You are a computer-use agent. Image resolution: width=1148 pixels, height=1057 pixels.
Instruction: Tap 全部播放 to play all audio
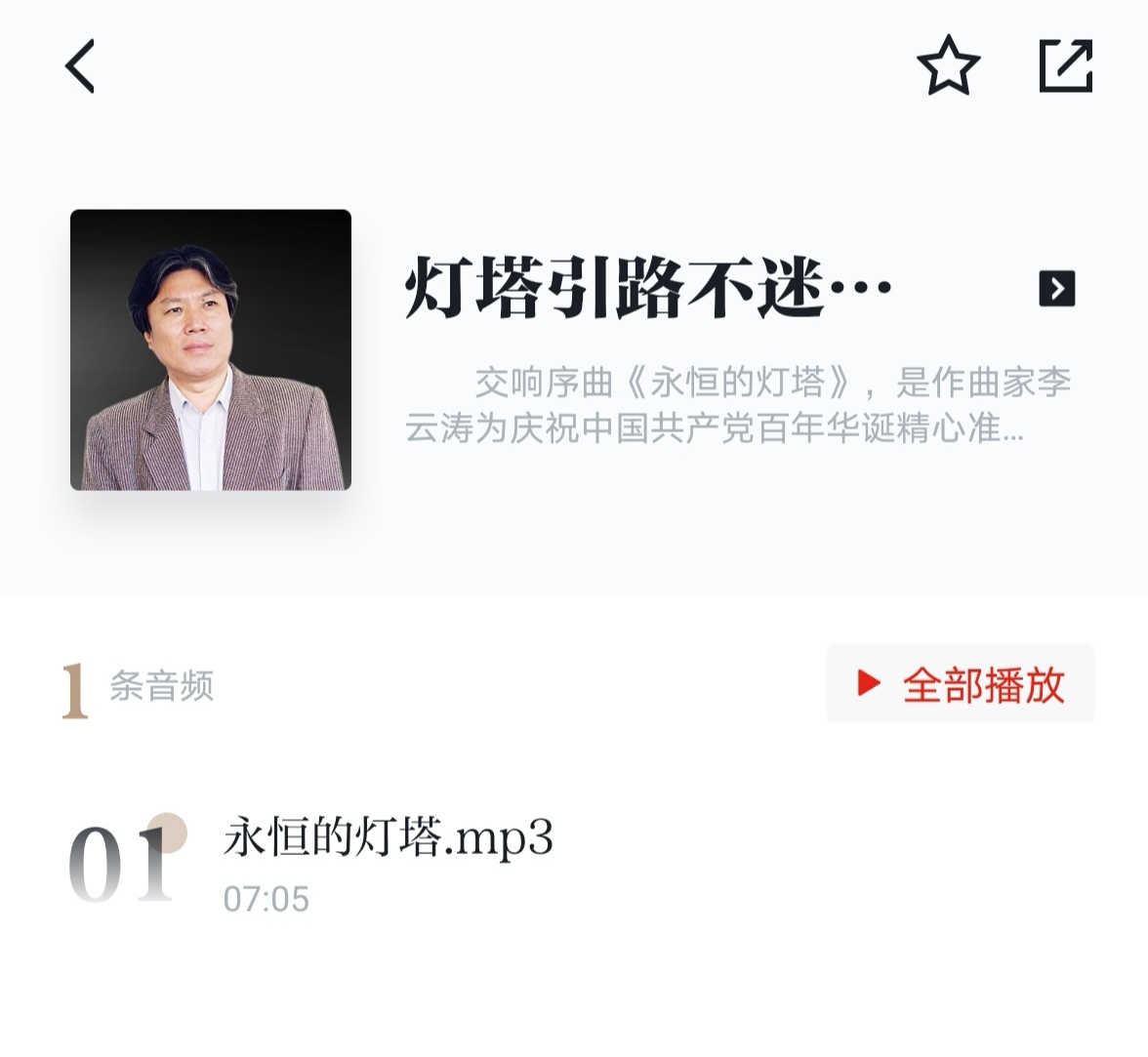pos(961,684)
